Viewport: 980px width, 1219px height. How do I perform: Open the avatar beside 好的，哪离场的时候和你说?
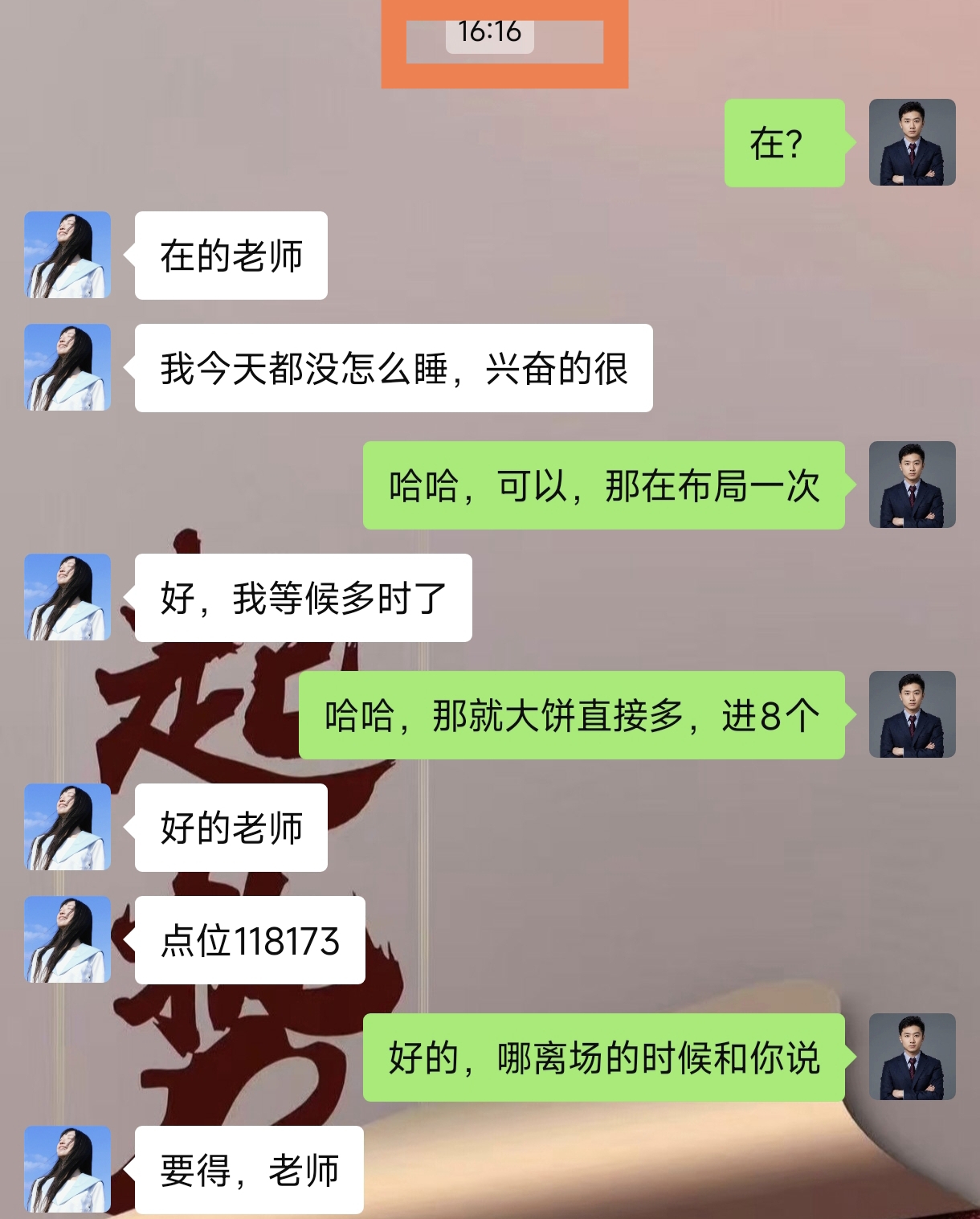point(912,1057)
